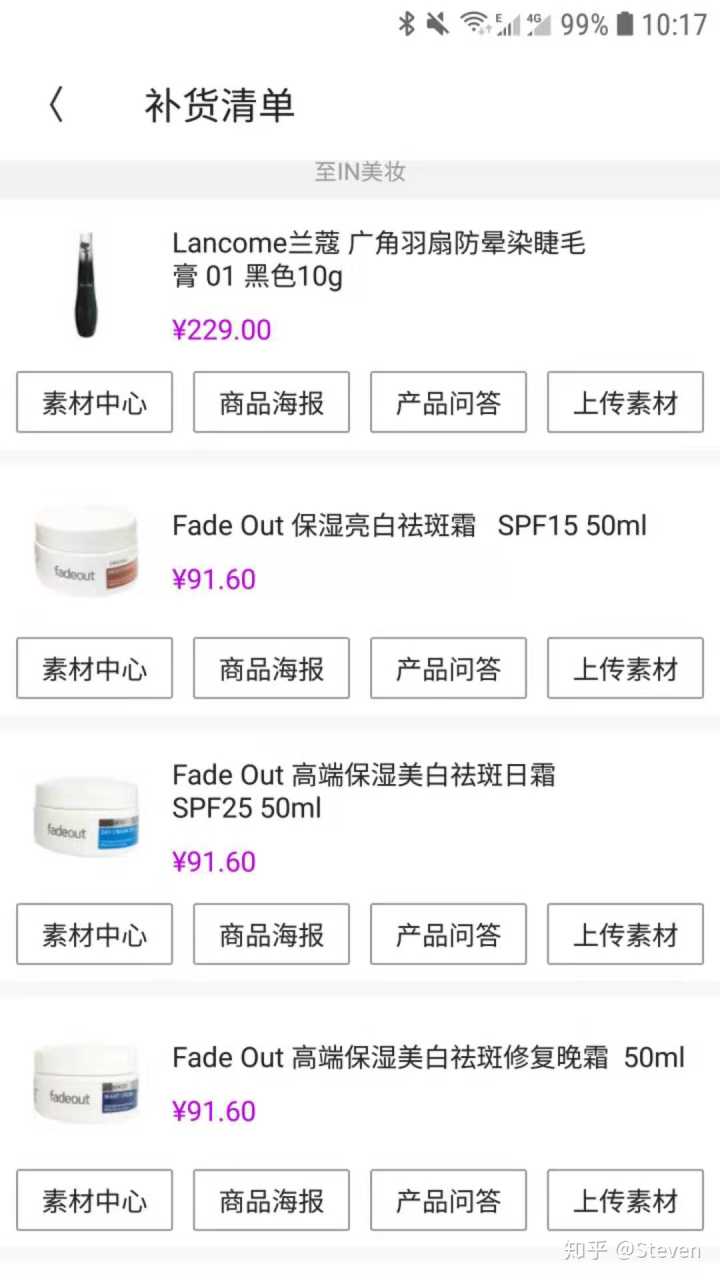Open Fade Out 高端保湿美白祛斑修复晚霜 product

coord(428,1058)
